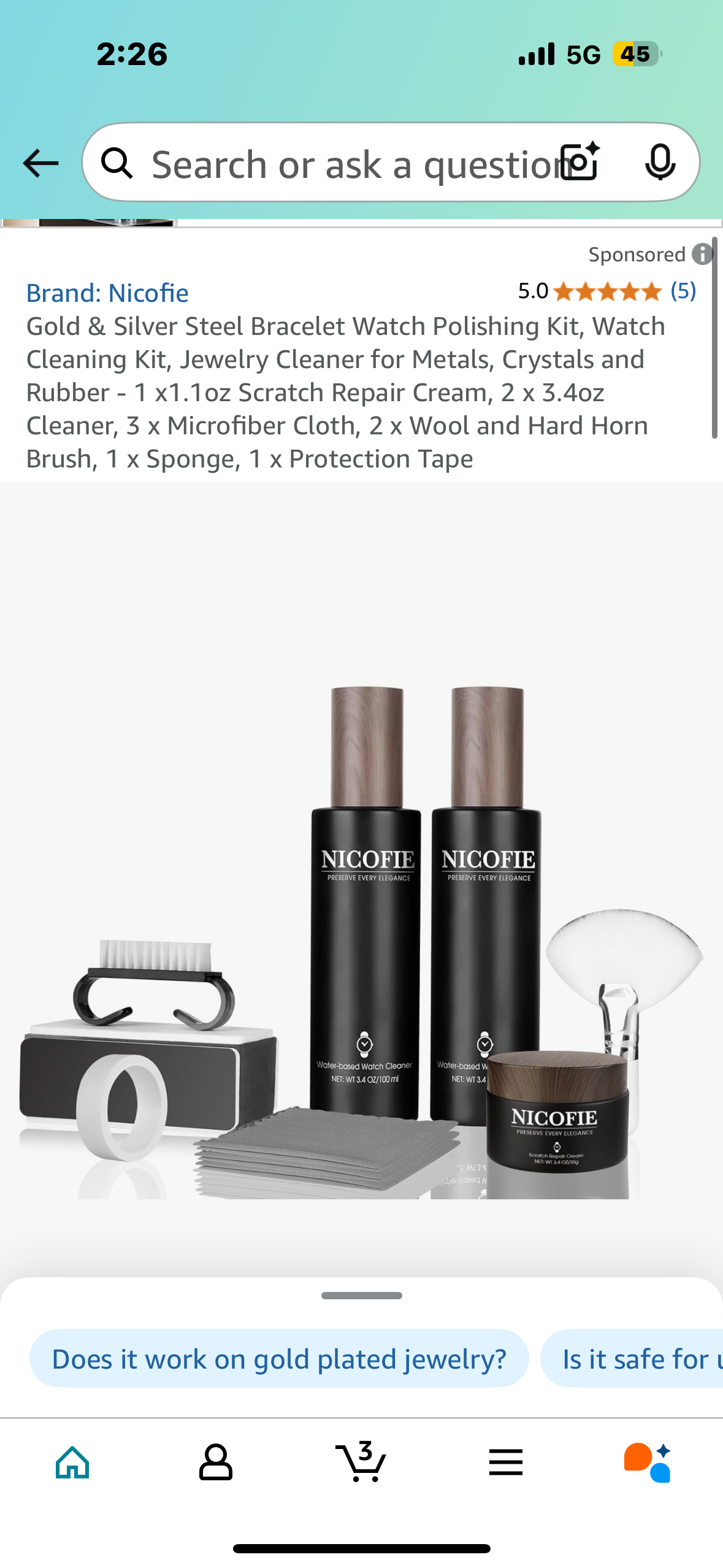View the cart with 3 items
The image size is (723, 1568).
(361, 1462)
